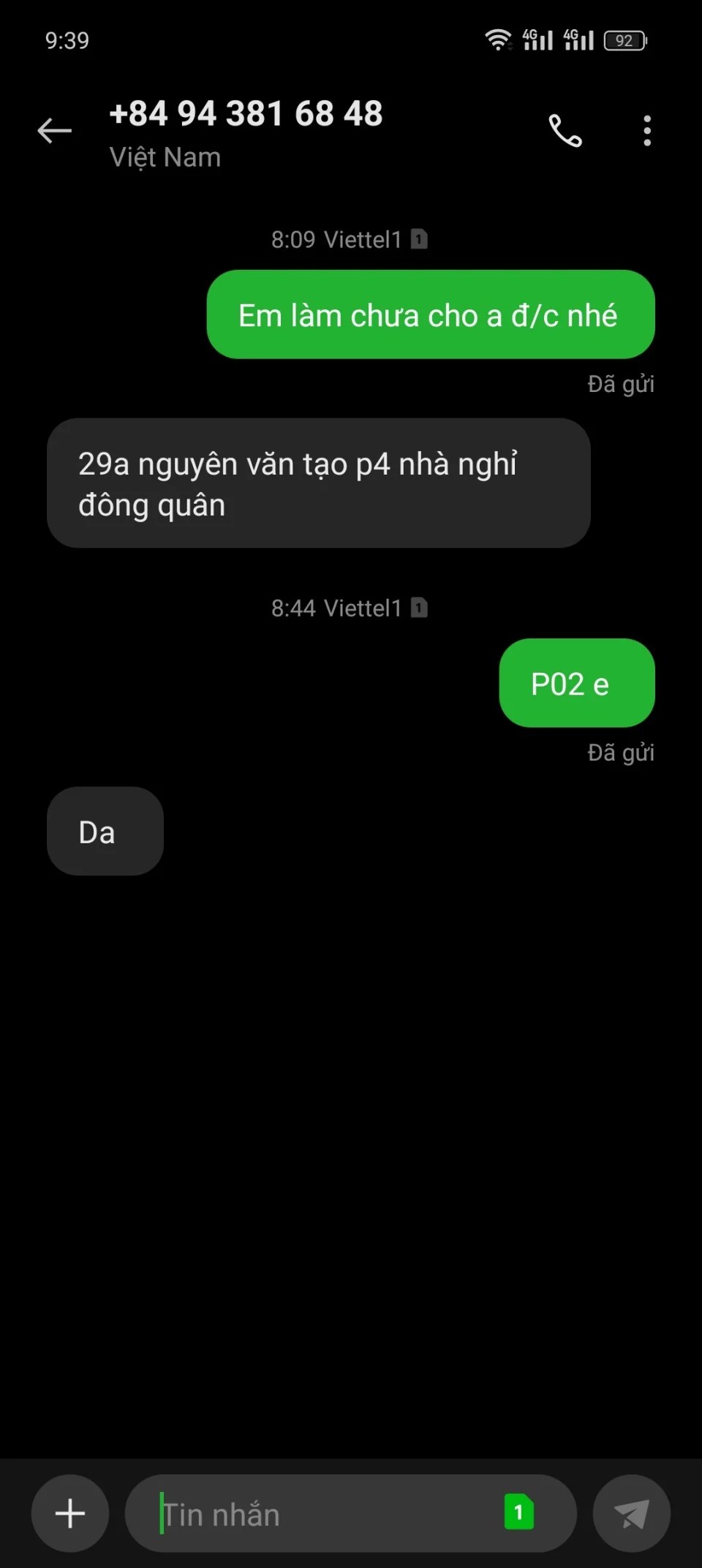This screenshot has height=1568, width=702.
Task: Tap the send message arrow
Action: pyautogui.click(x=631, y=1513)
